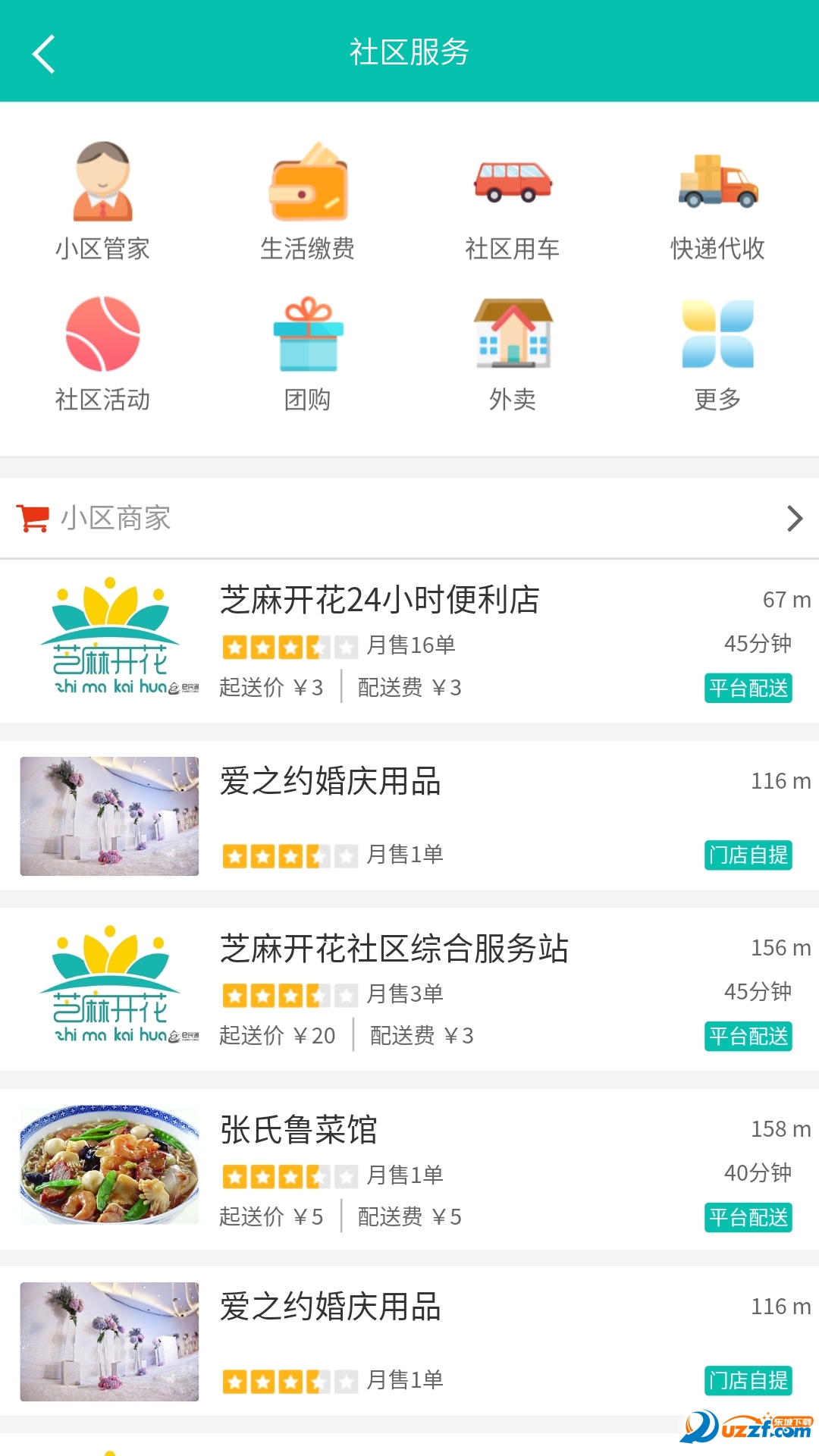Open 外卖 takeout service
The width and height of the screenshot is (819, 1456).
(513, 353)
